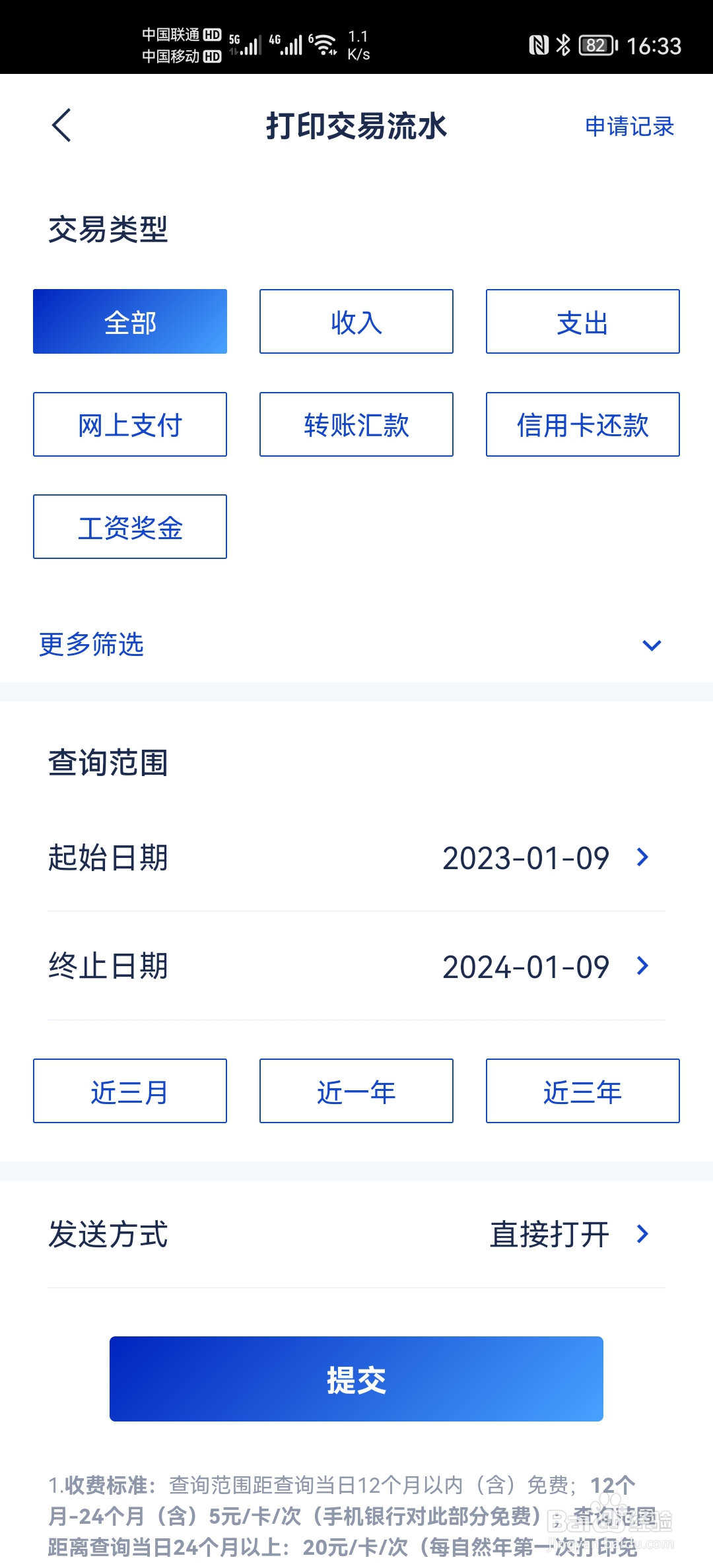
Task: Select the 工资奖金 filter
Action: tap(129, 527)
